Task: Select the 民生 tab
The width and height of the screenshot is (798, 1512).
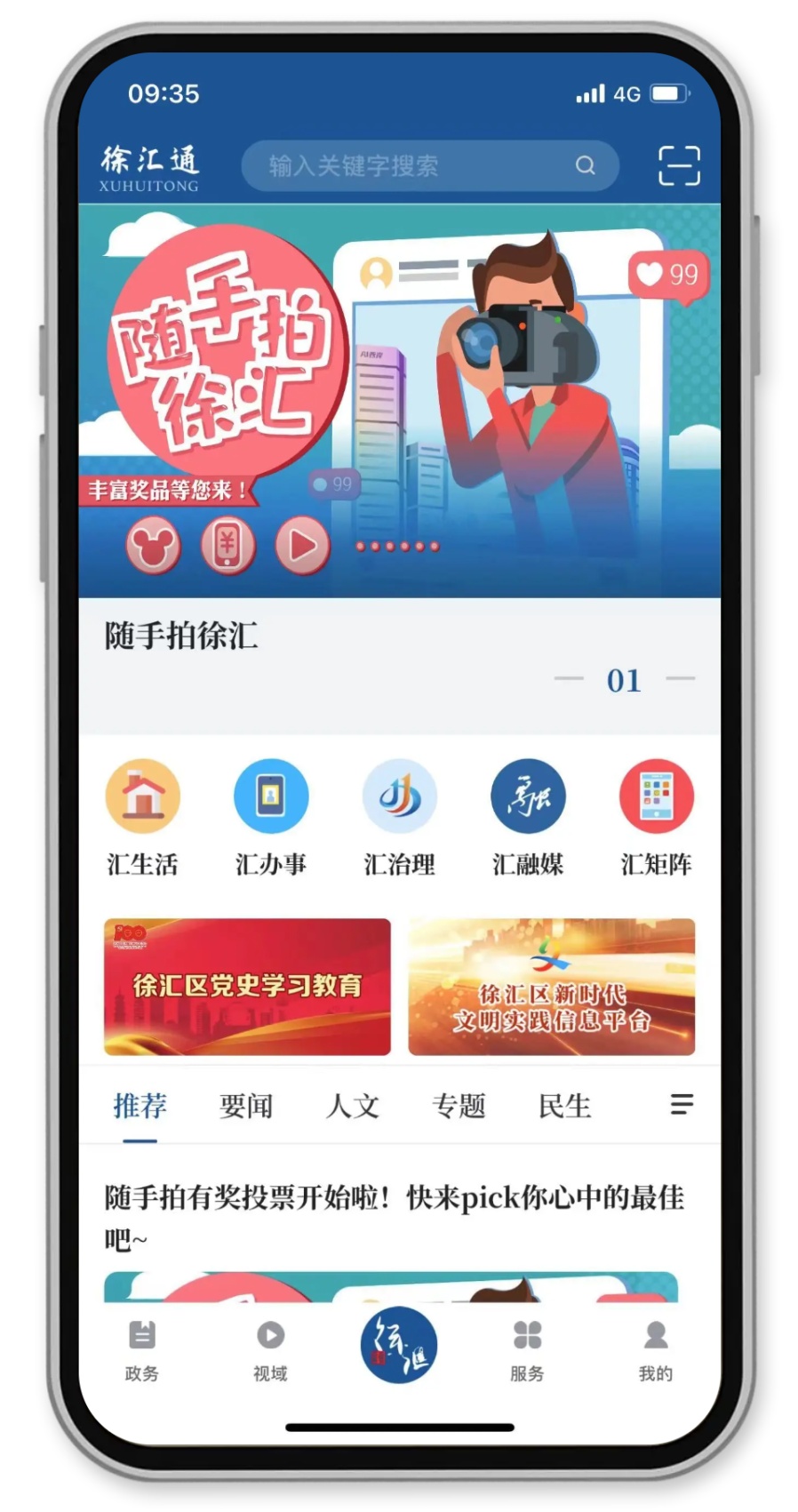Action: [565, 1106]
